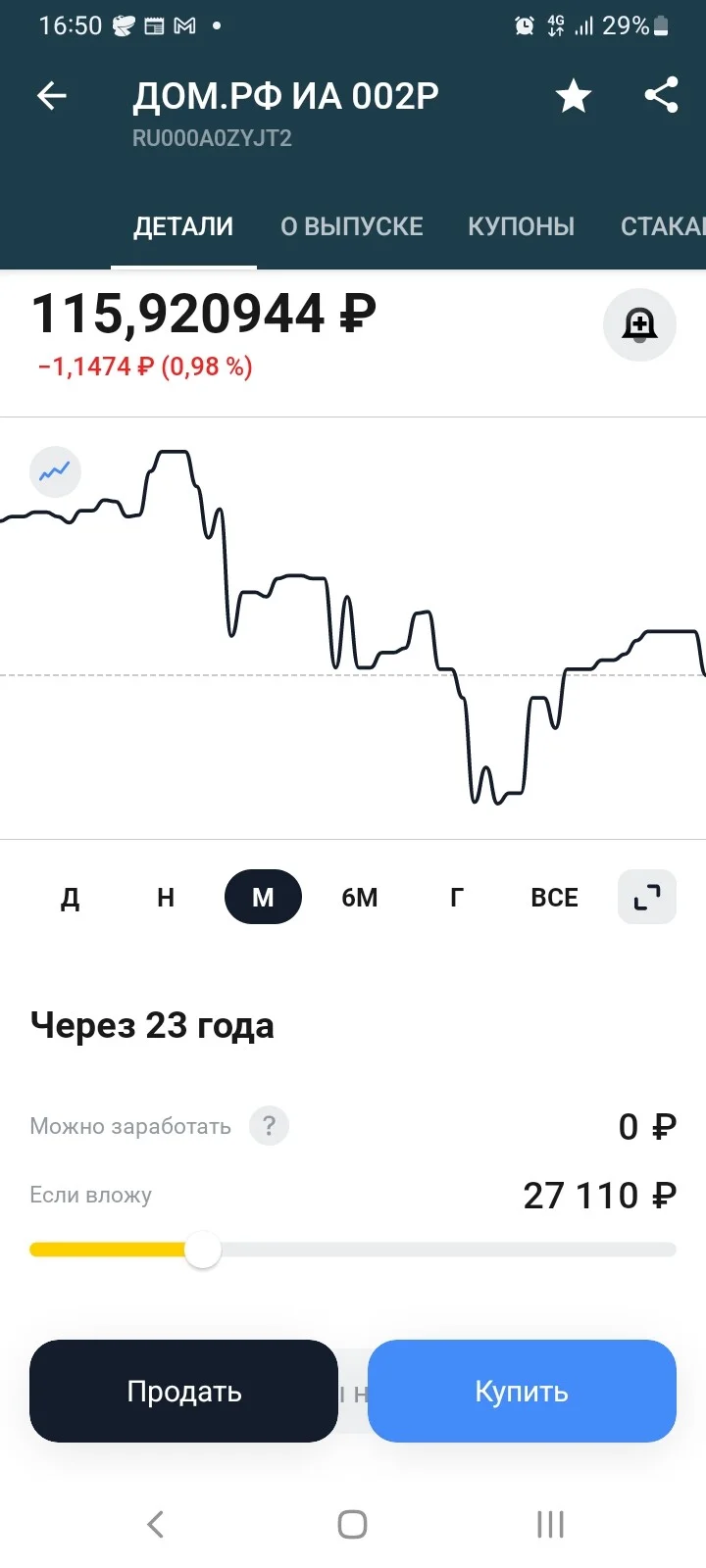Tap the Если вложу investment slider handle
The height and width of the screenshot is (1568, 706).
(x=203, y=1249)
